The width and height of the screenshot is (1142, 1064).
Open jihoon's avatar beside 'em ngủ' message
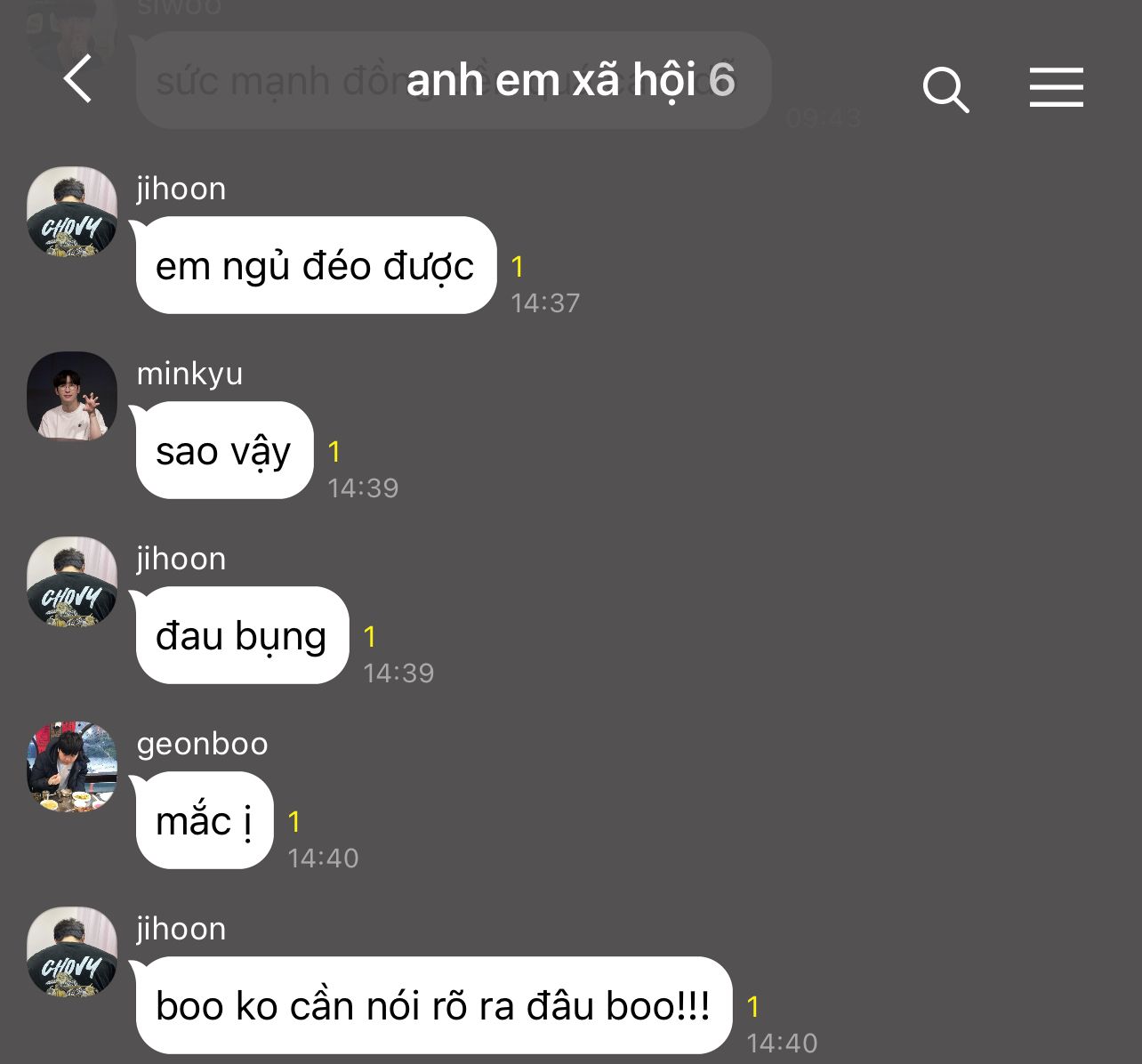click(x=72, y=211)
